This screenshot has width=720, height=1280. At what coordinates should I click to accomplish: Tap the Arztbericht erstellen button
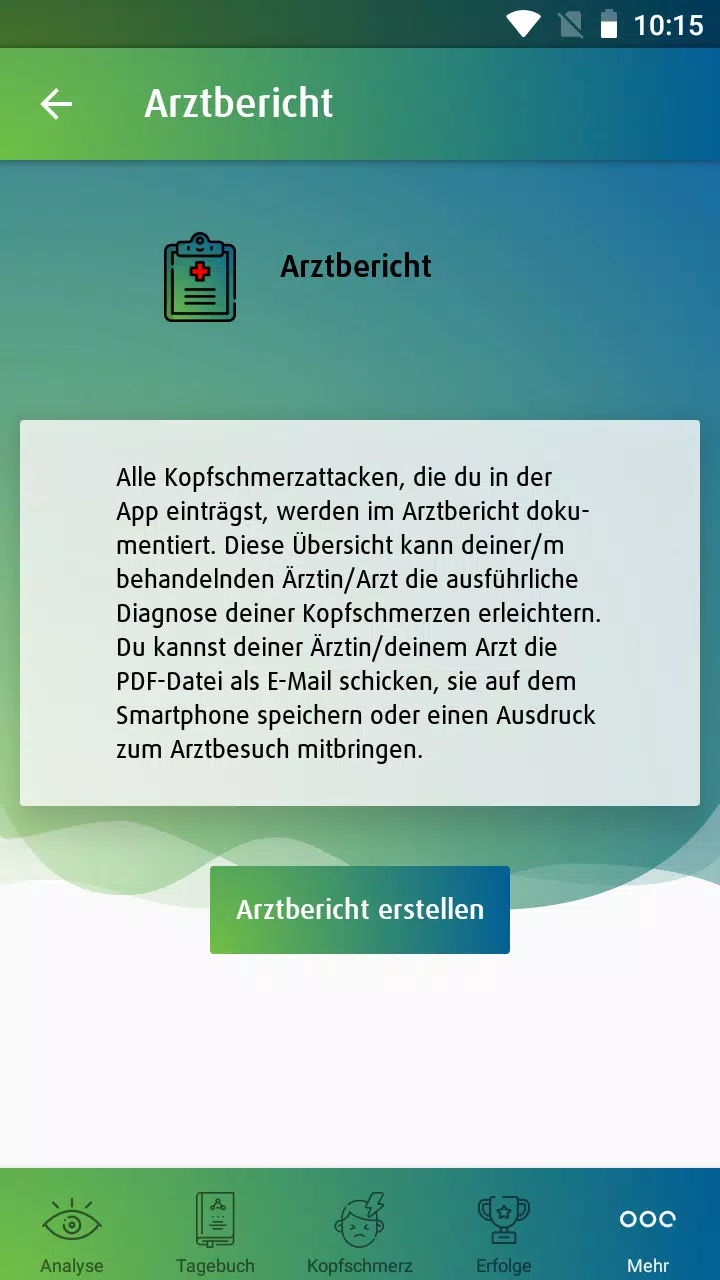coord(360,910)
